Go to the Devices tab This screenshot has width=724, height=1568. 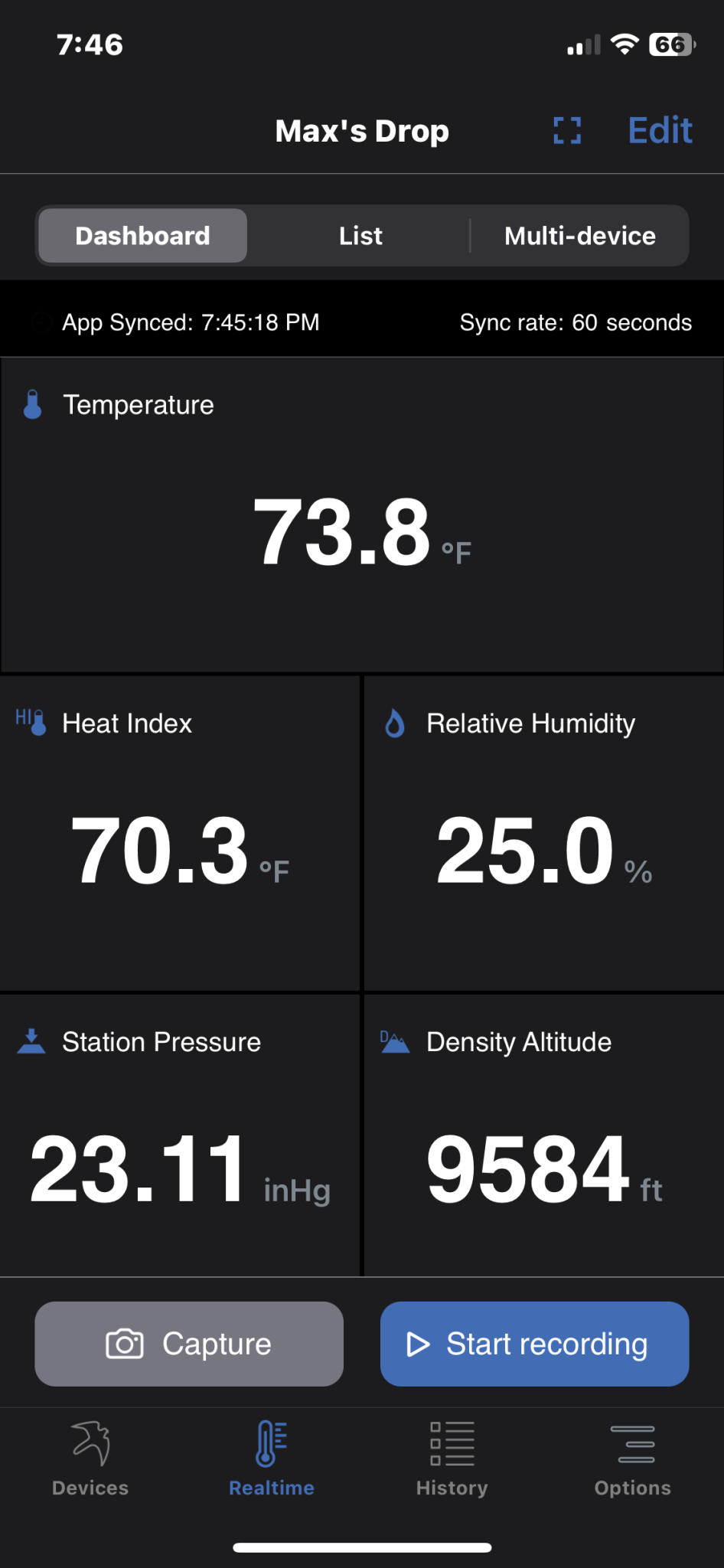pyautogui.click(x=90, y=1459)
